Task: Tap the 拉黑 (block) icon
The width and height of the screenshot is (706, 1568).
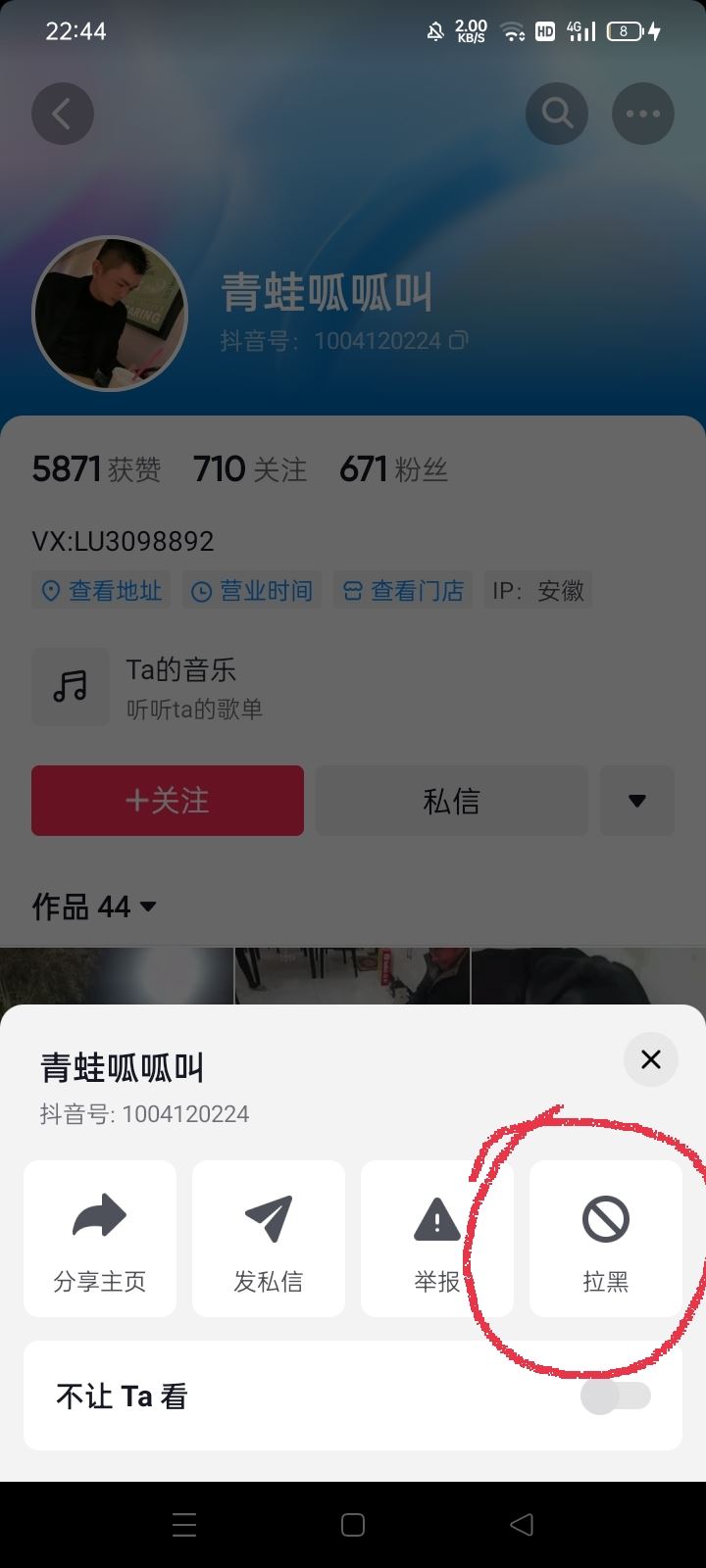Action: 605,1218
